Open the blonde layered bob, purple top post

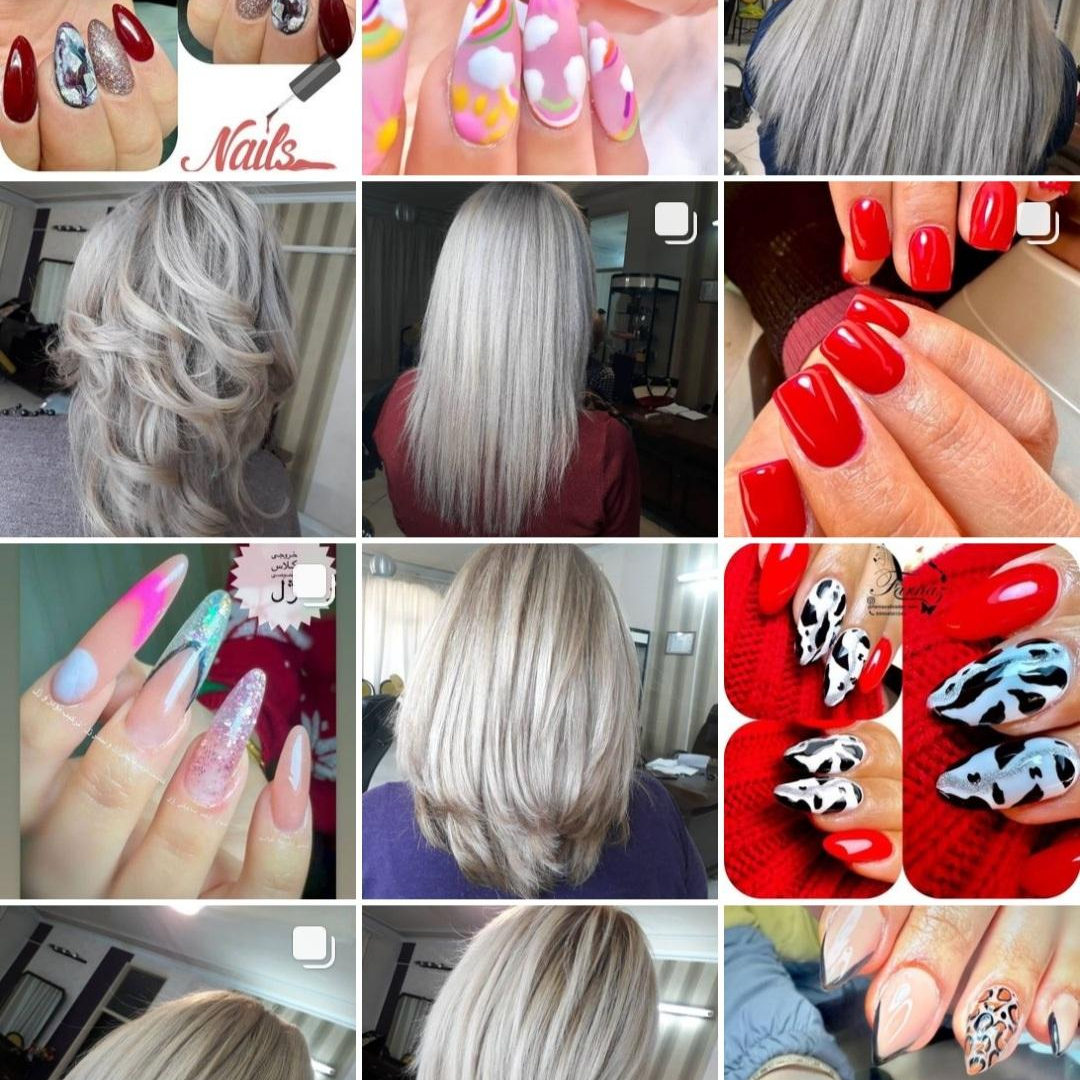point(539,720)
